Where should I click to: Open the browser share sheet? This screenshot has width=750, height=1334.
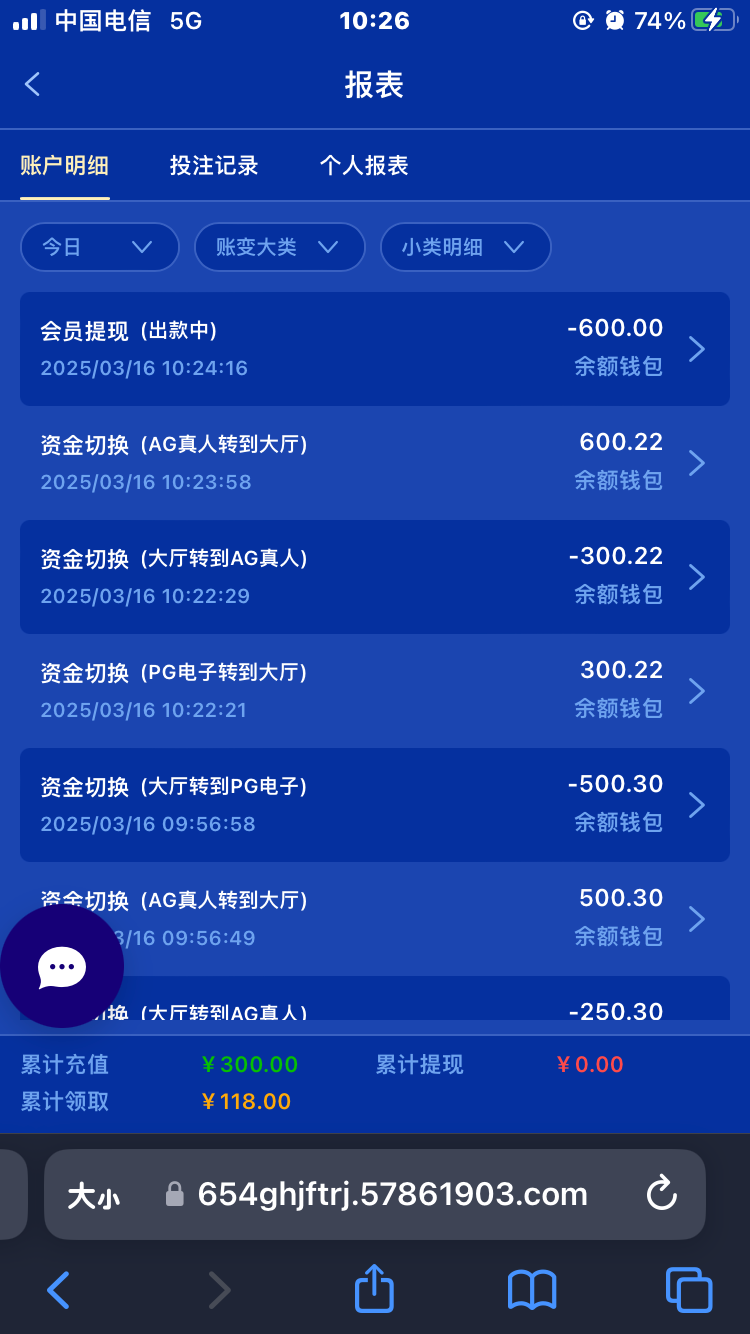[375, 1288]
